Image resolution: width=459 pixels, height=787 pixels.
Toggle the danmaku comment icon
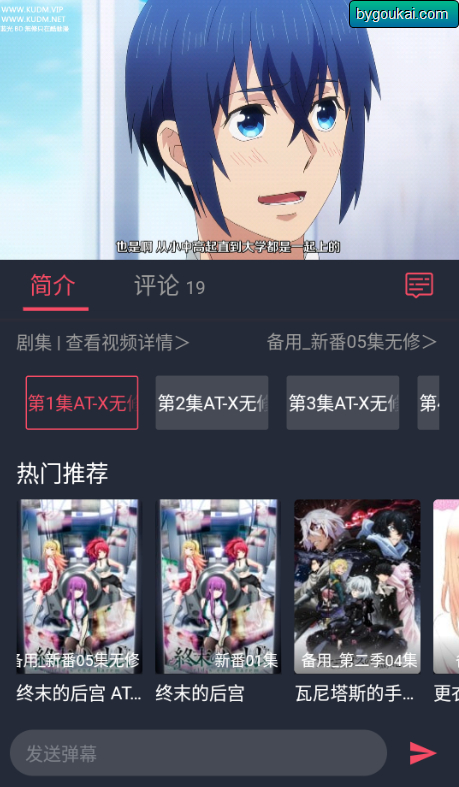pos(419,285)
